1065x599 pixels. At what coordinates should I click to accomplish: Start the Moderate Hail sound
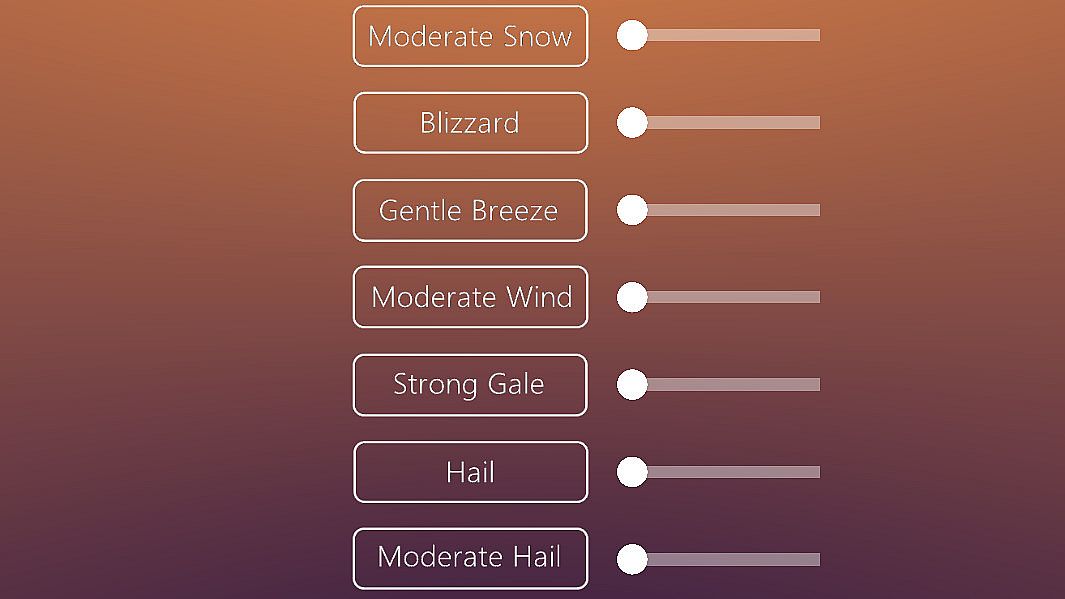[470, 558]
